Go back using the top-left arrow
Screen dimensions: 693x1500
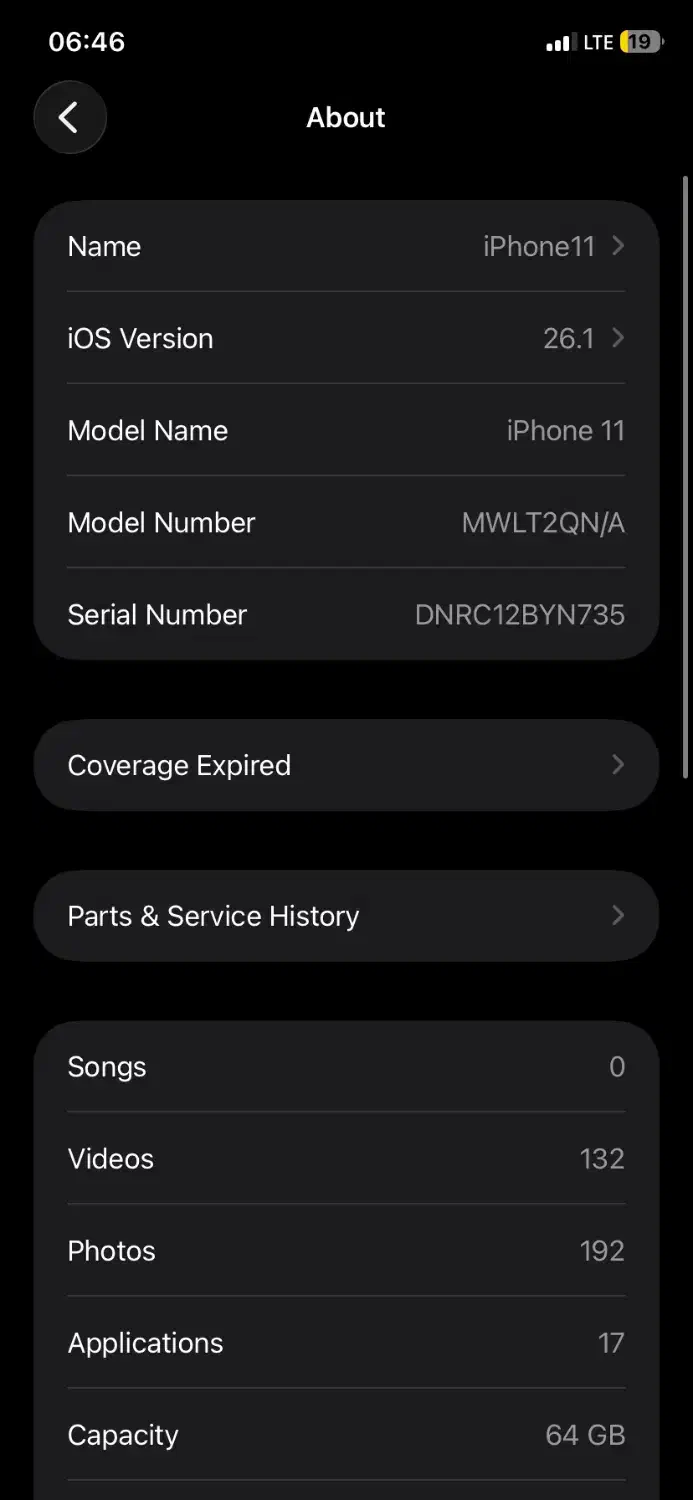69,118
